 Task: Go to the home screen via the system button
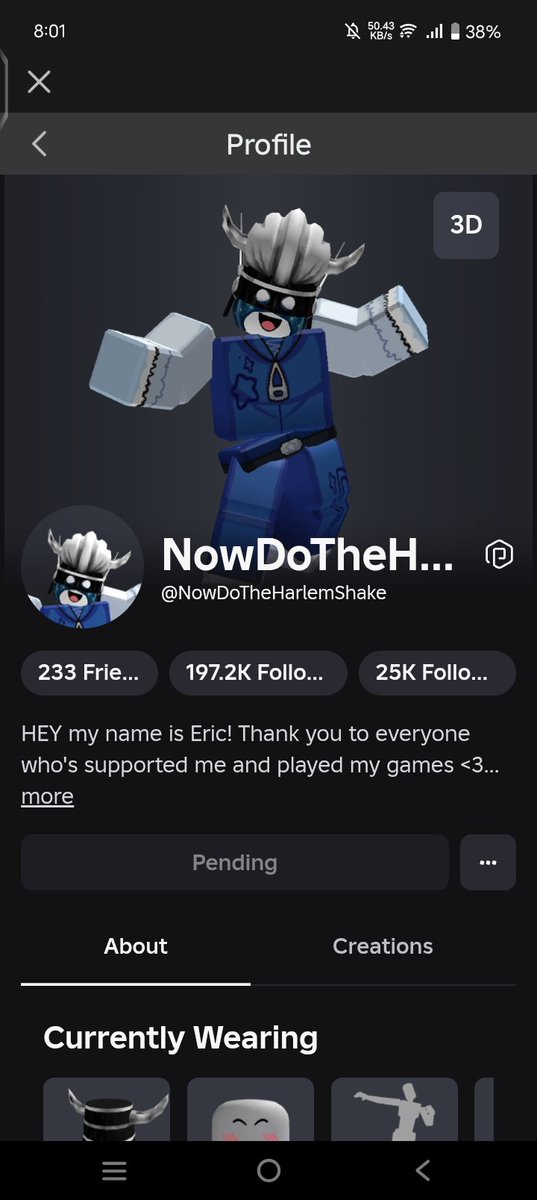268,1171
